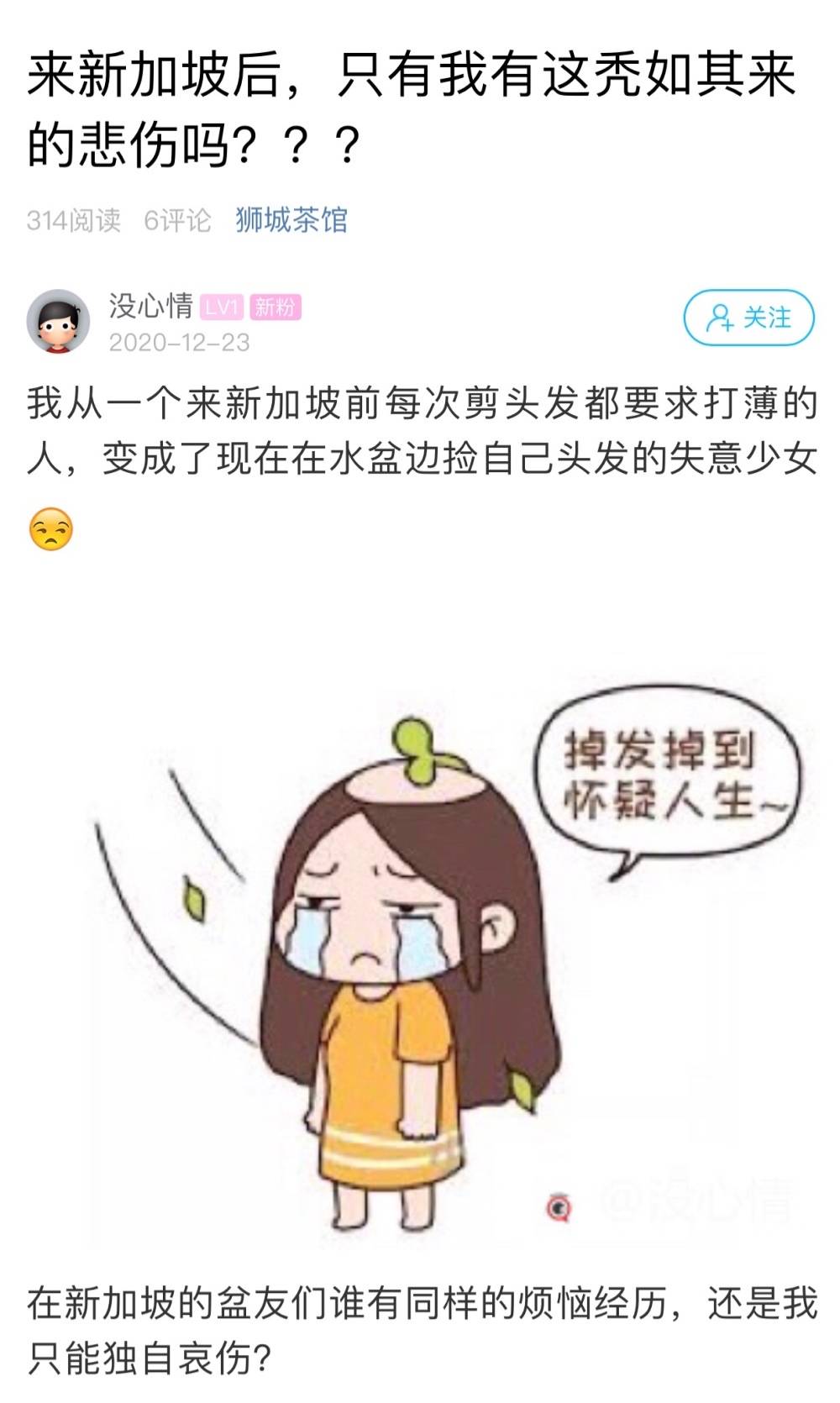Open the 狮城茶馆 forum category link
The image size is (840, 1403).
point(292,220)
